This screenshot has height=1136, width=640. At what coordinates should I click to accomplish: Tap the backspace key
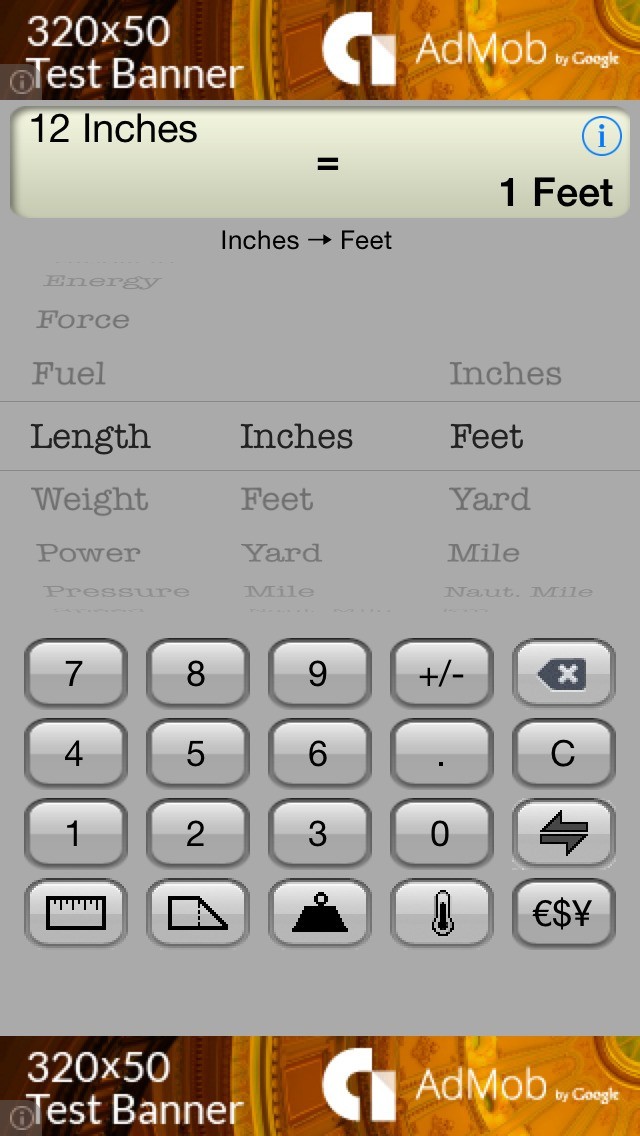563,674
